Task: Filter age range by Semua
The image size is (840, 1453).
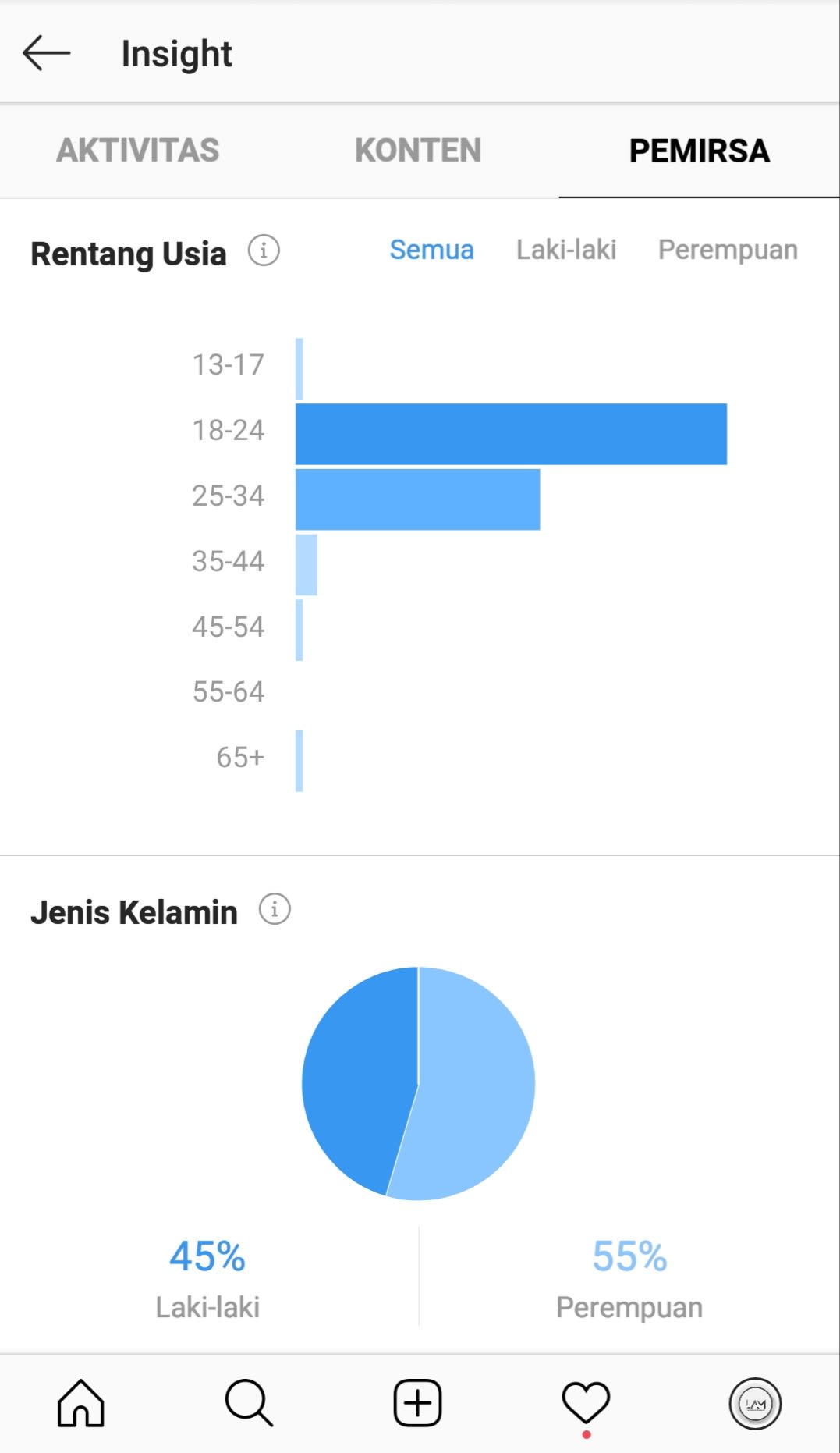Action: pos(431,250)
